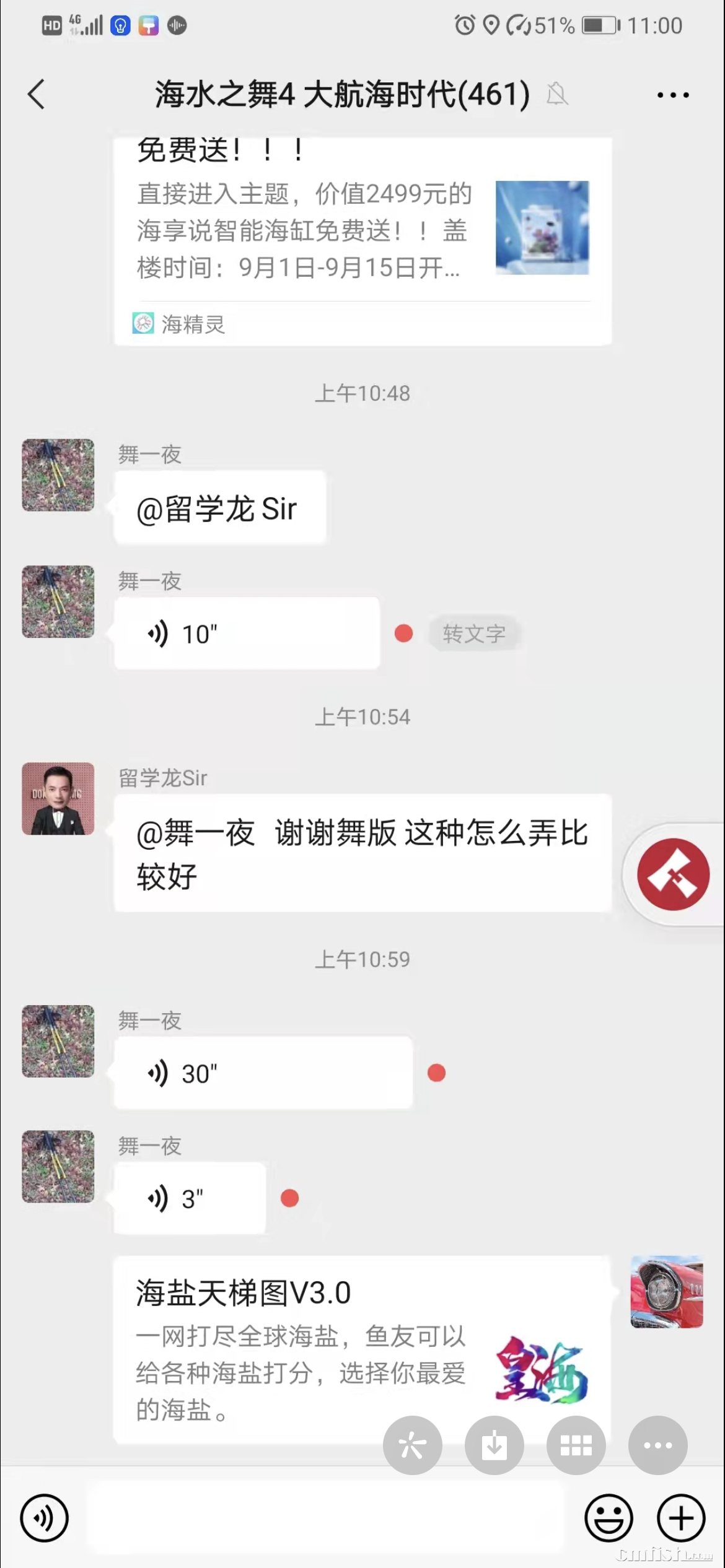725x1568 pixels.
Task: Convert the 10-second voice message to text
Action: click(474, 634)
